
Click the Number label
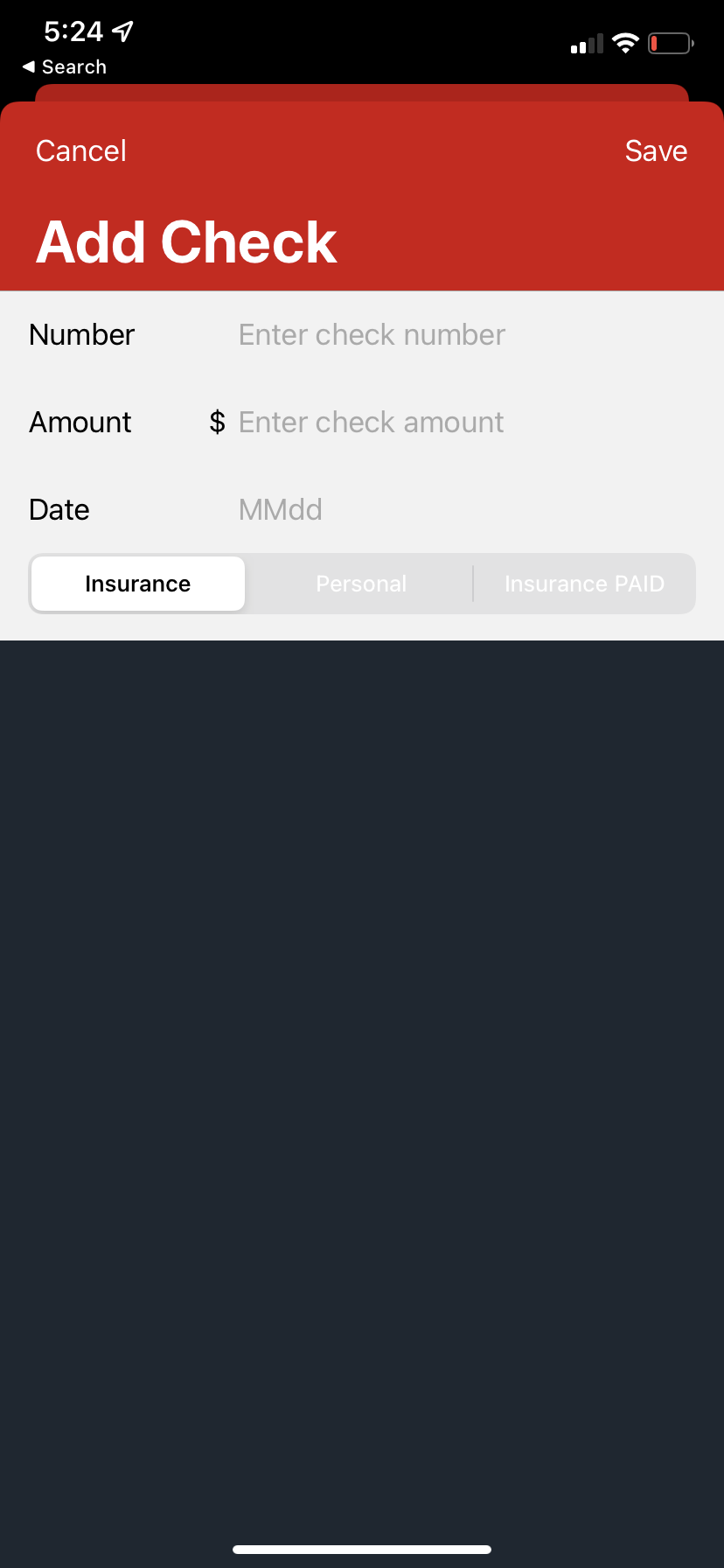coord(81,334)
